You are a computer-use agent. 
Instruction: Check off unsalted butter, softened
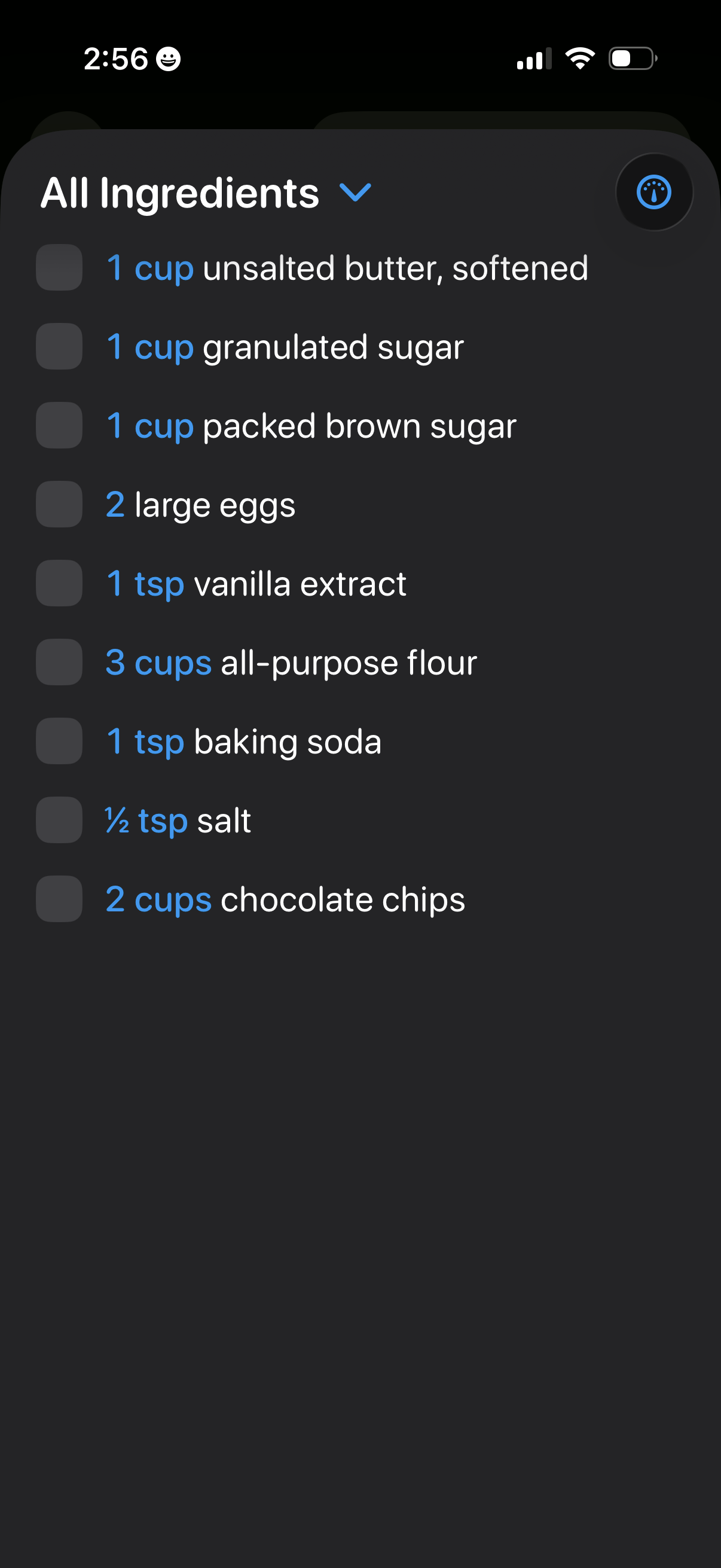[59, 268]
